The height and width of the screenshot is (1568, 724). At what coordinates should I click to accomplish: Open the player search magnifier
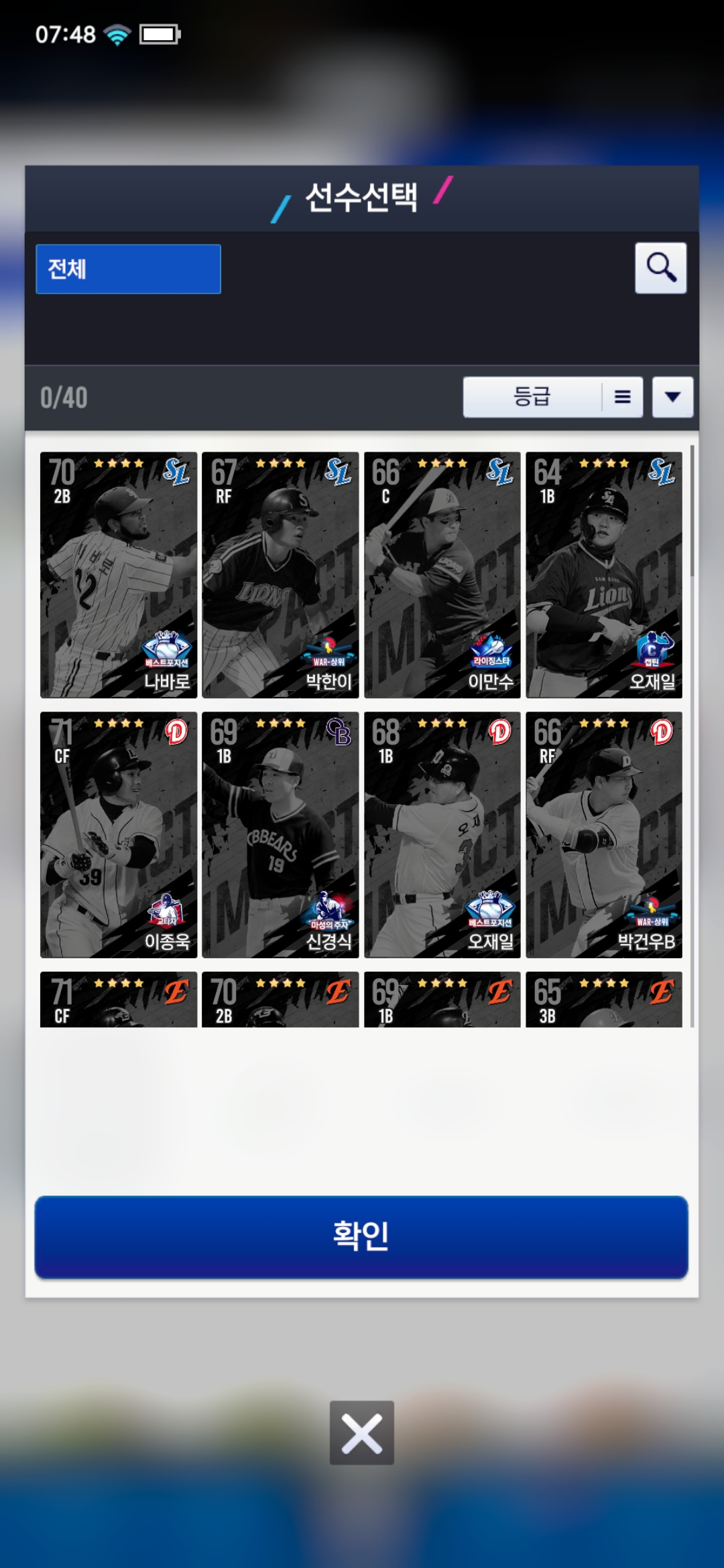pos(660,268)
